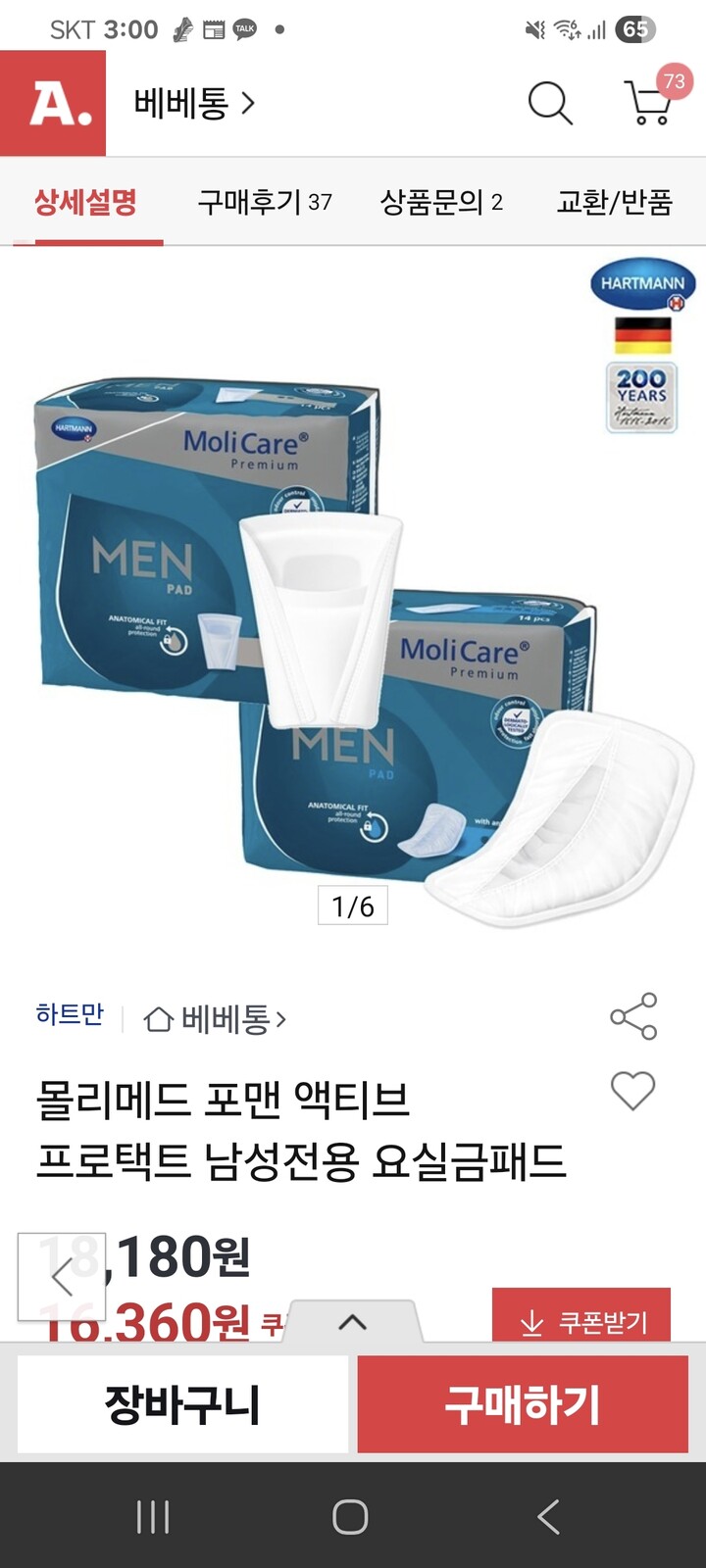This screenshot has width=706, height=1568.
Task: Share this product
Action: (x=633, y=1016)
